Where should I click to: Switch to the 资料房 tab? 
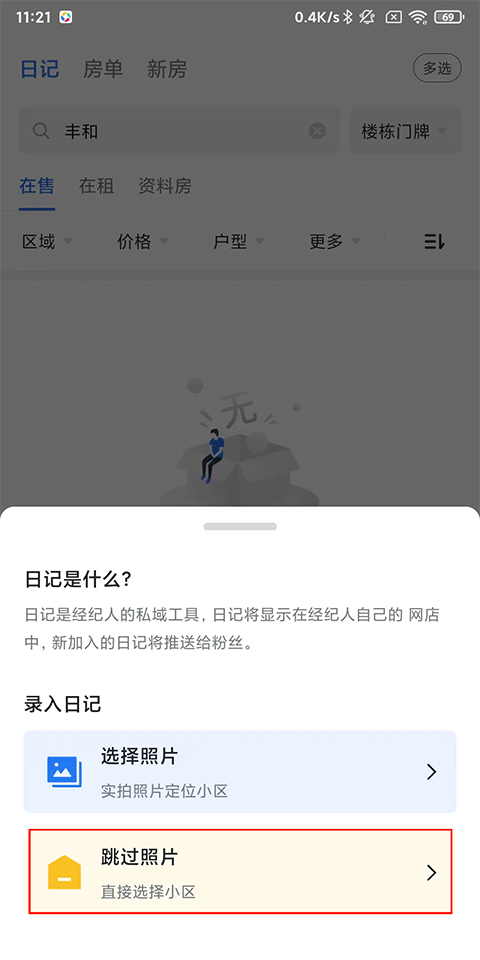[x=165, y=186]
